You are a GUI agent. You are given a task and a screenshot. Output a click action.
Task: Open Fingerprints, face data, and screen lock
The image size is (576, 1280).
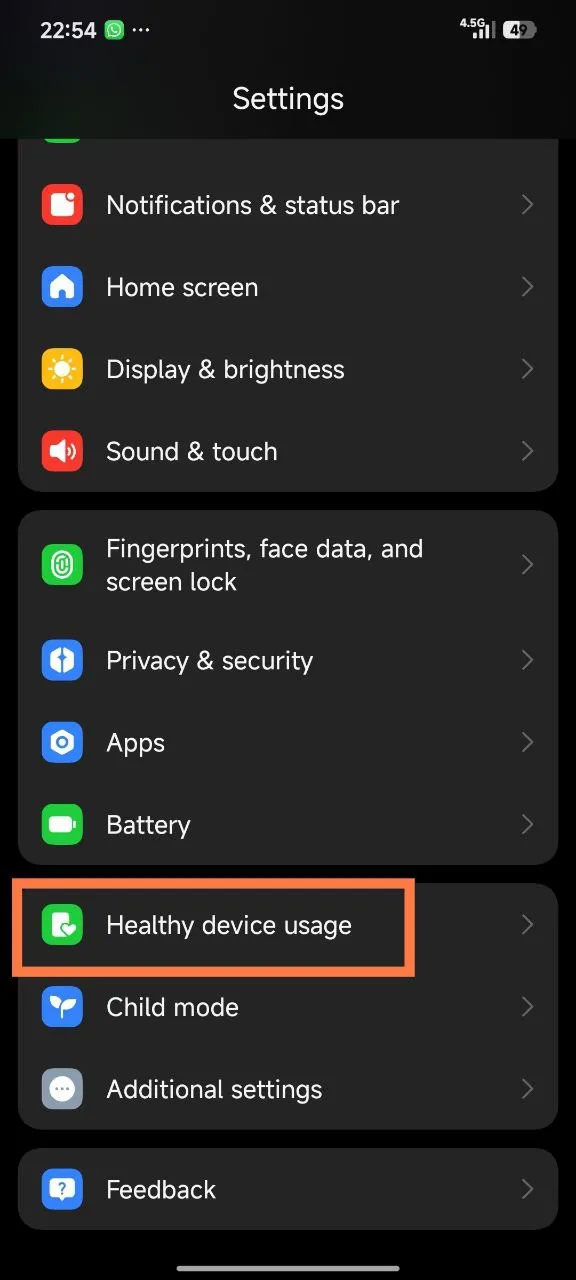click(x=288, y=565)
